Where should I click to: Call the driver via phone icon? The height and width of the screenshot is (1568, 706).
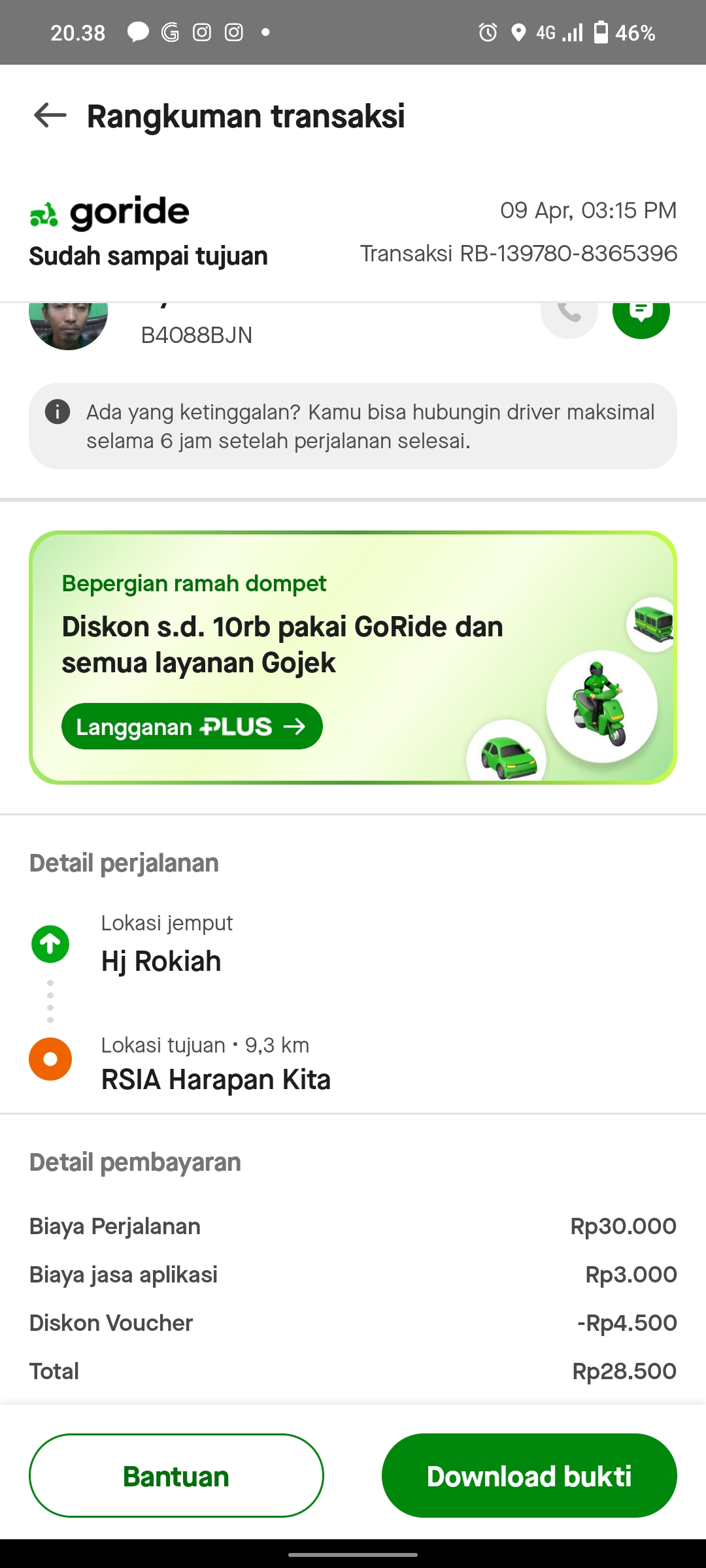coord(569,316)
